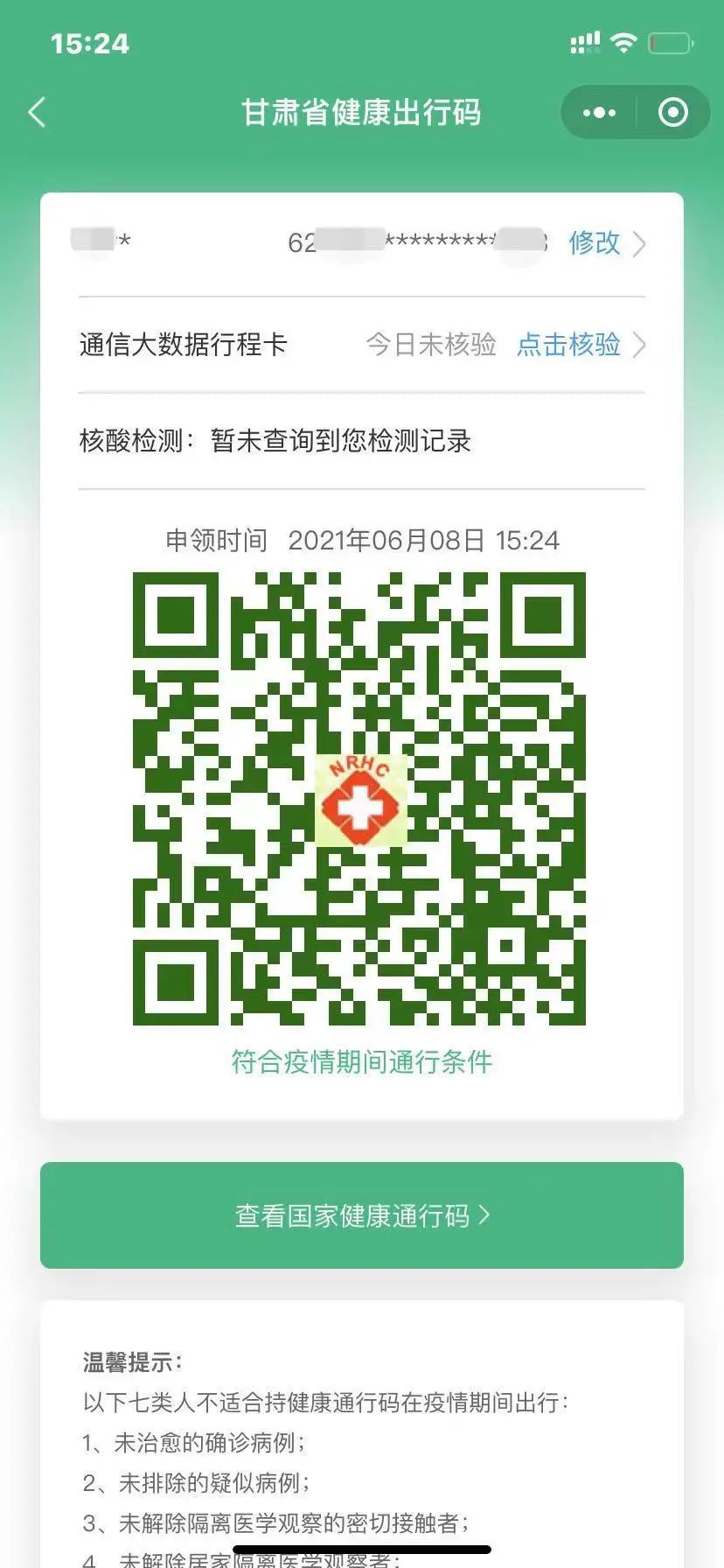
Task: Tap 修改 to edit personal info
Action: click(595, 242)
